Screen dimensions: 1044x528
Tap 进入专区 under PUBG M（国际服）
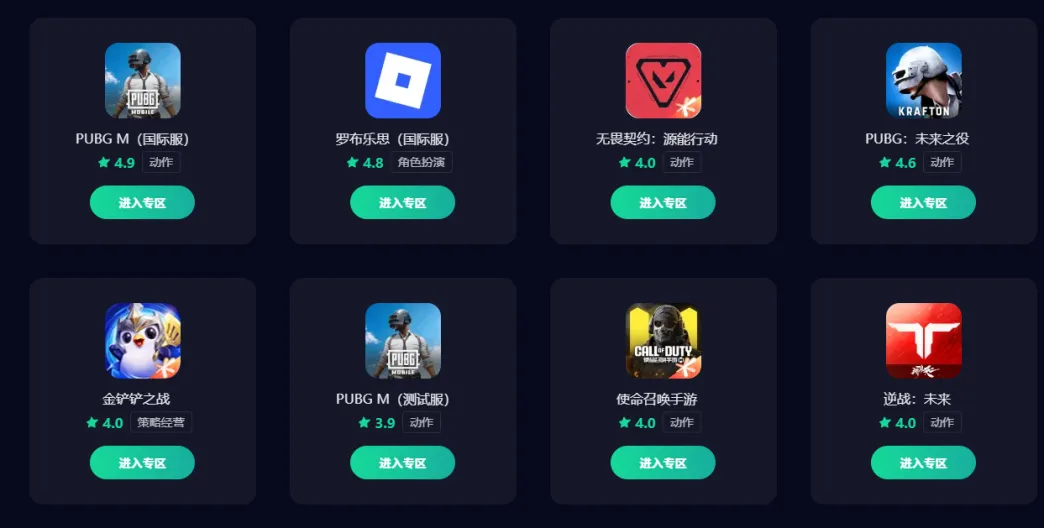[142, 202]
